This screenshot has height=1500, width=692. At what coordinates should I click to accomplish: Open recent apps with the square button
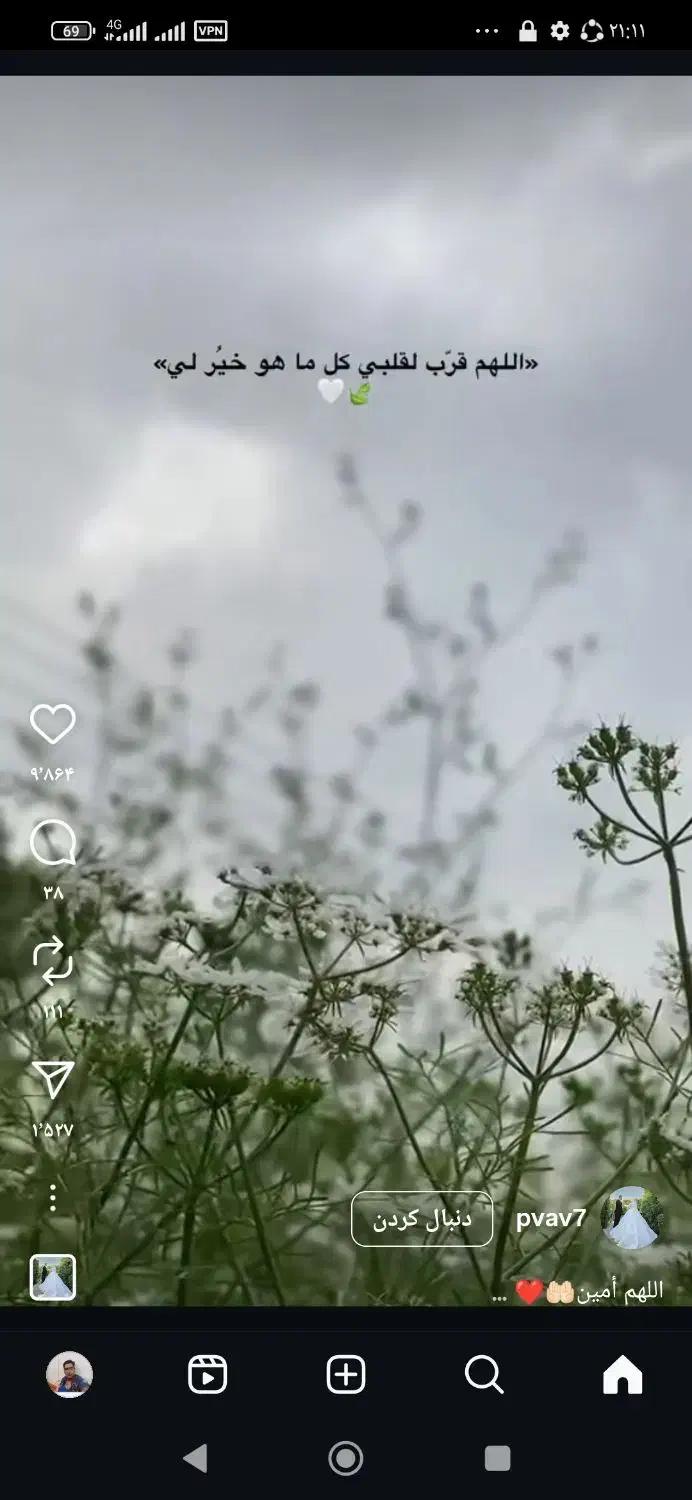[x=497, y=1458]
